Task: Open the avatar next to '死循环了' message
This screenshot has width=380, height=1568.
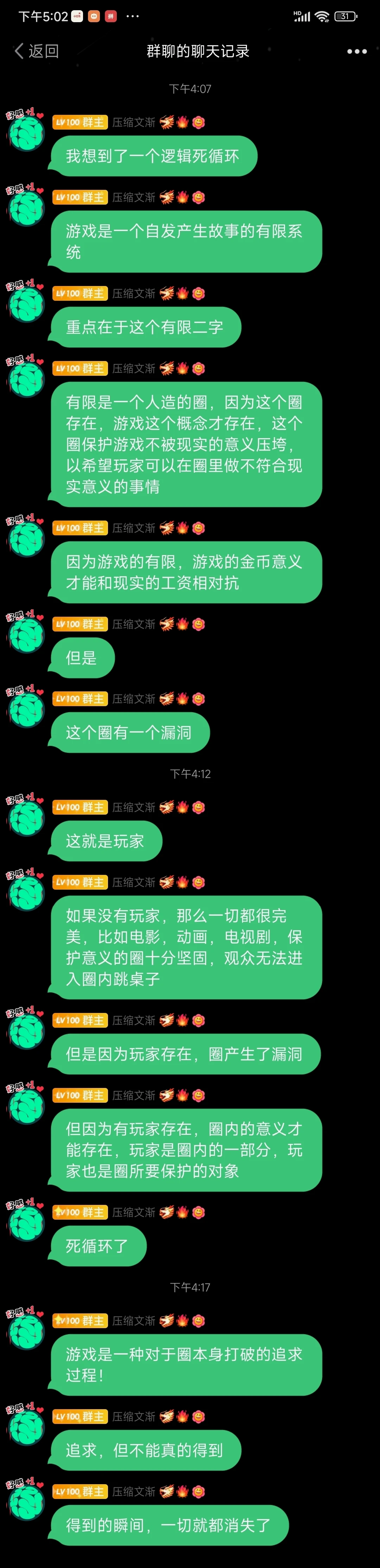Action: tap(26, 1222)
